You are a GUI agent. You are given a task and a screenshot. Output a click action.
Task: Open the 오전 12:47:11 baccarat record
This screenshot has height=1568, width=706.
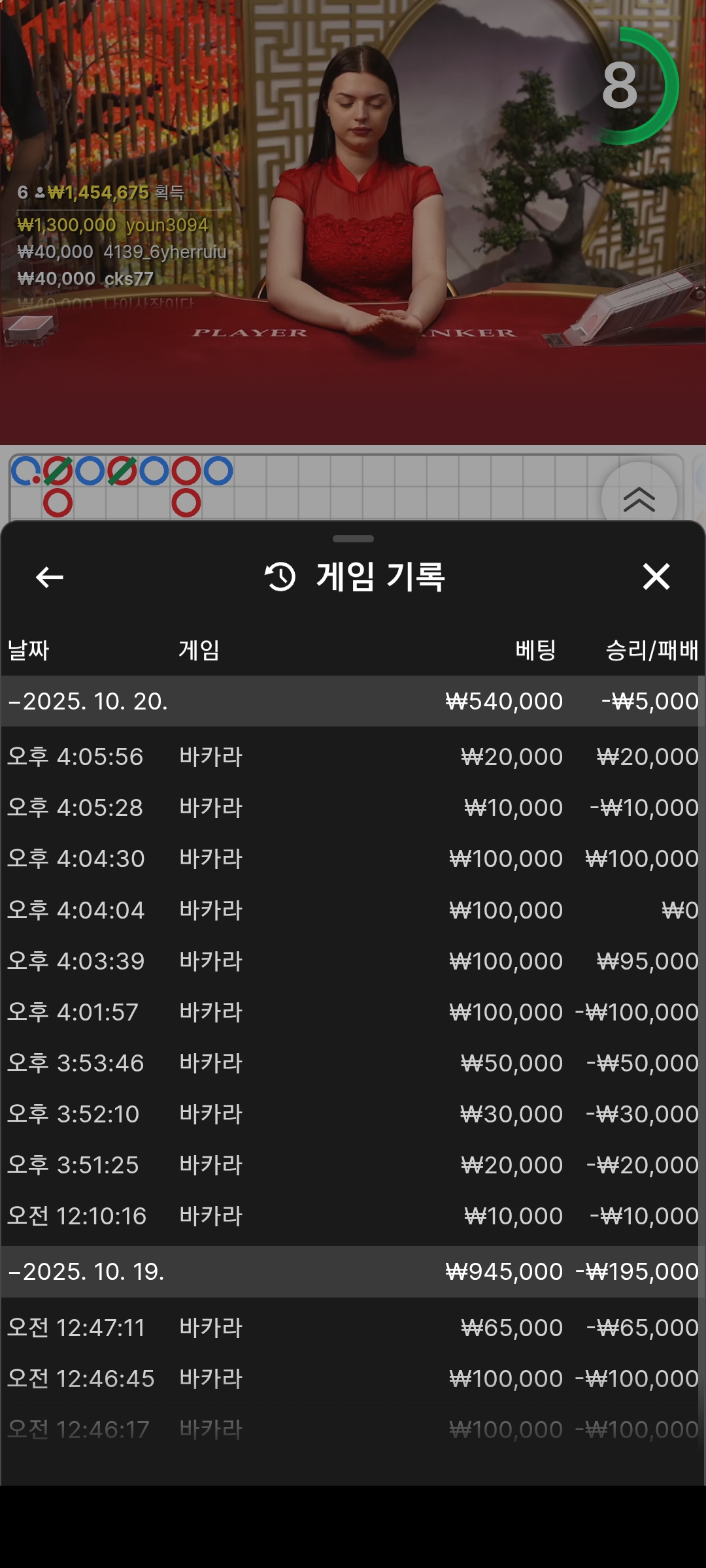(353, 1328)
